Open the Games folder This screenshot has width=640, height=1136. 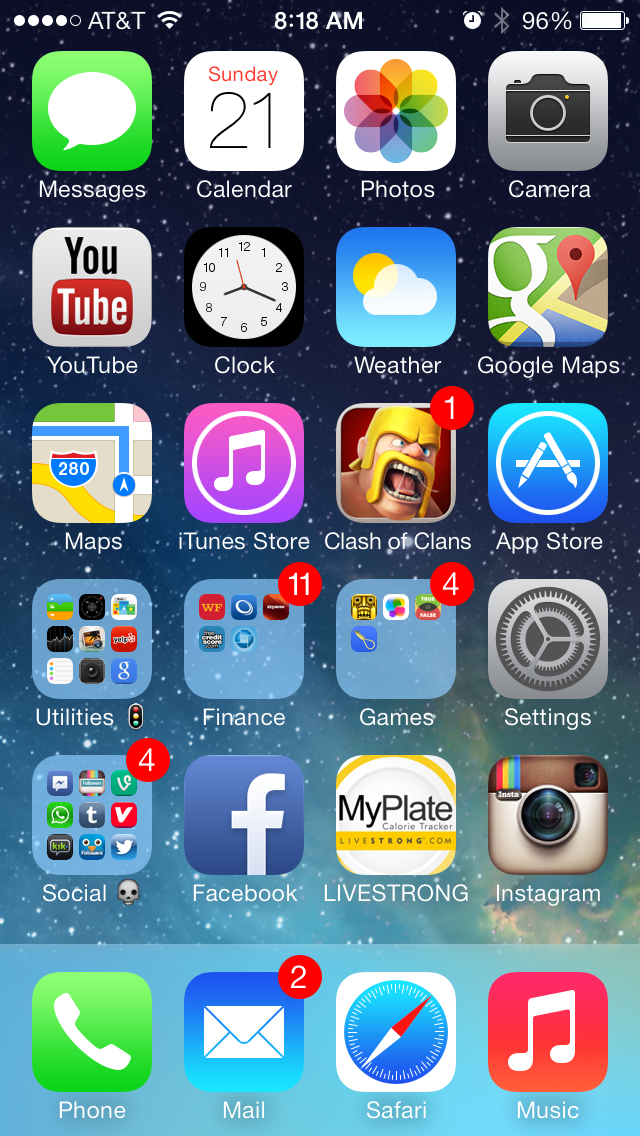396,639
